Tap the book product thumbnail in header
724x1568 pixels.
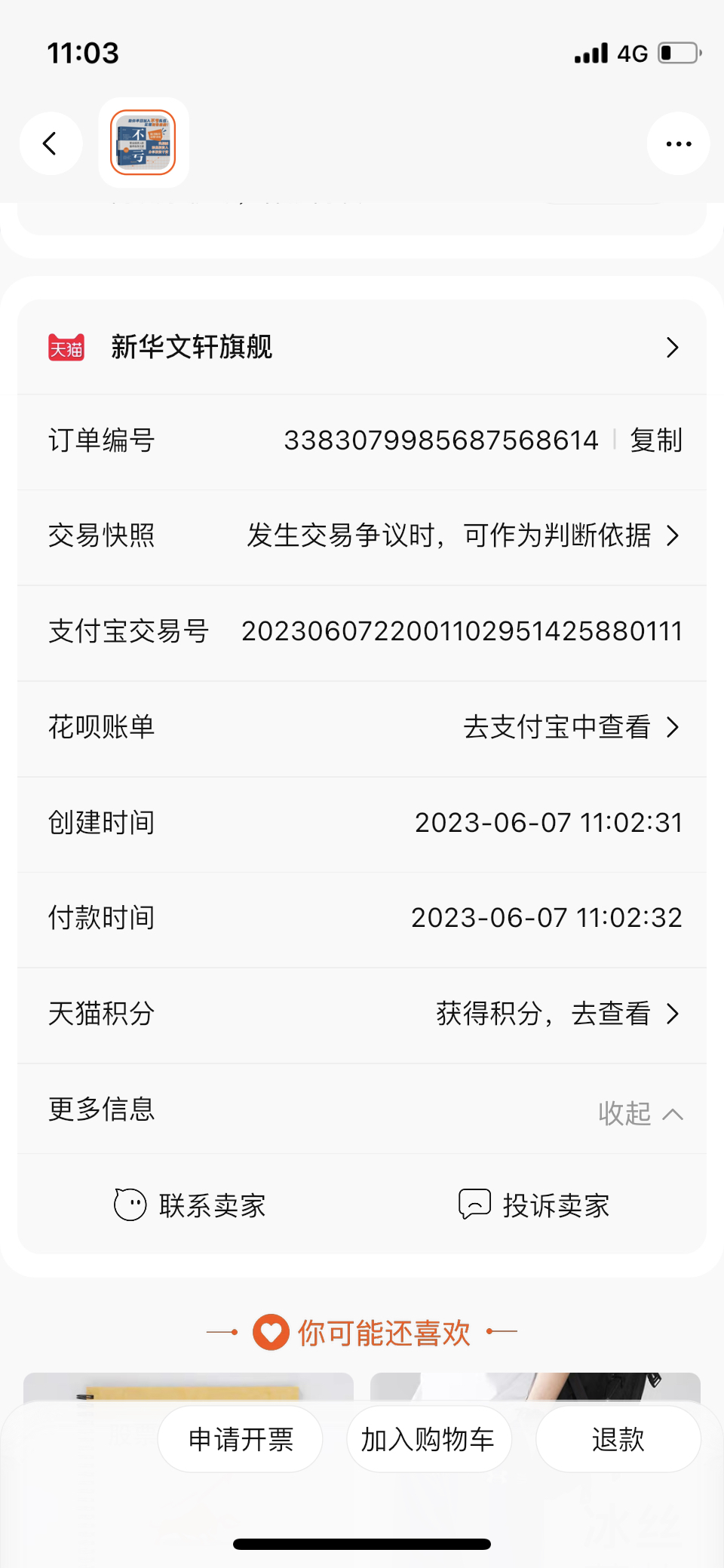tap(143, 143)
